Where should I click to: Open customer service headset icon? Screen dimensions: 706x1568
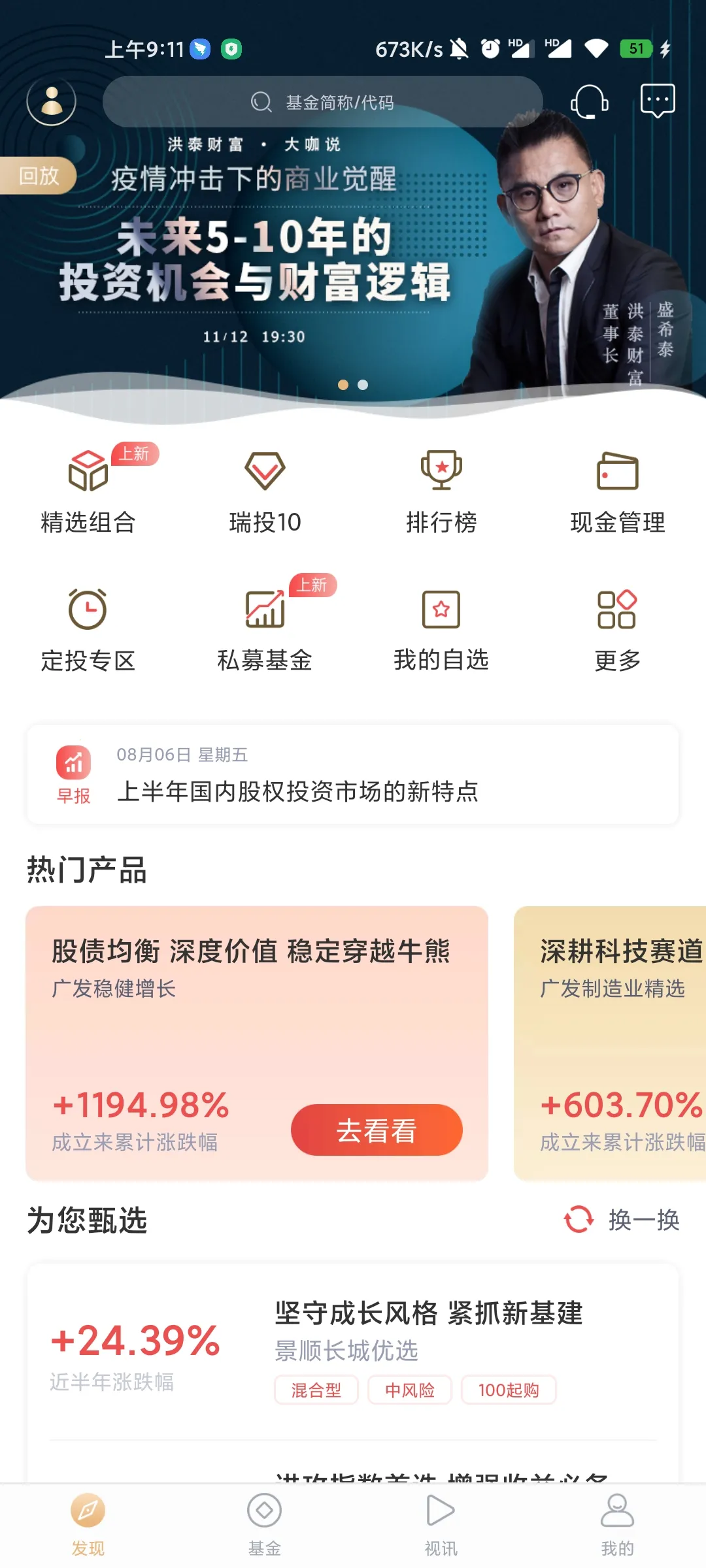click(589, 101)
